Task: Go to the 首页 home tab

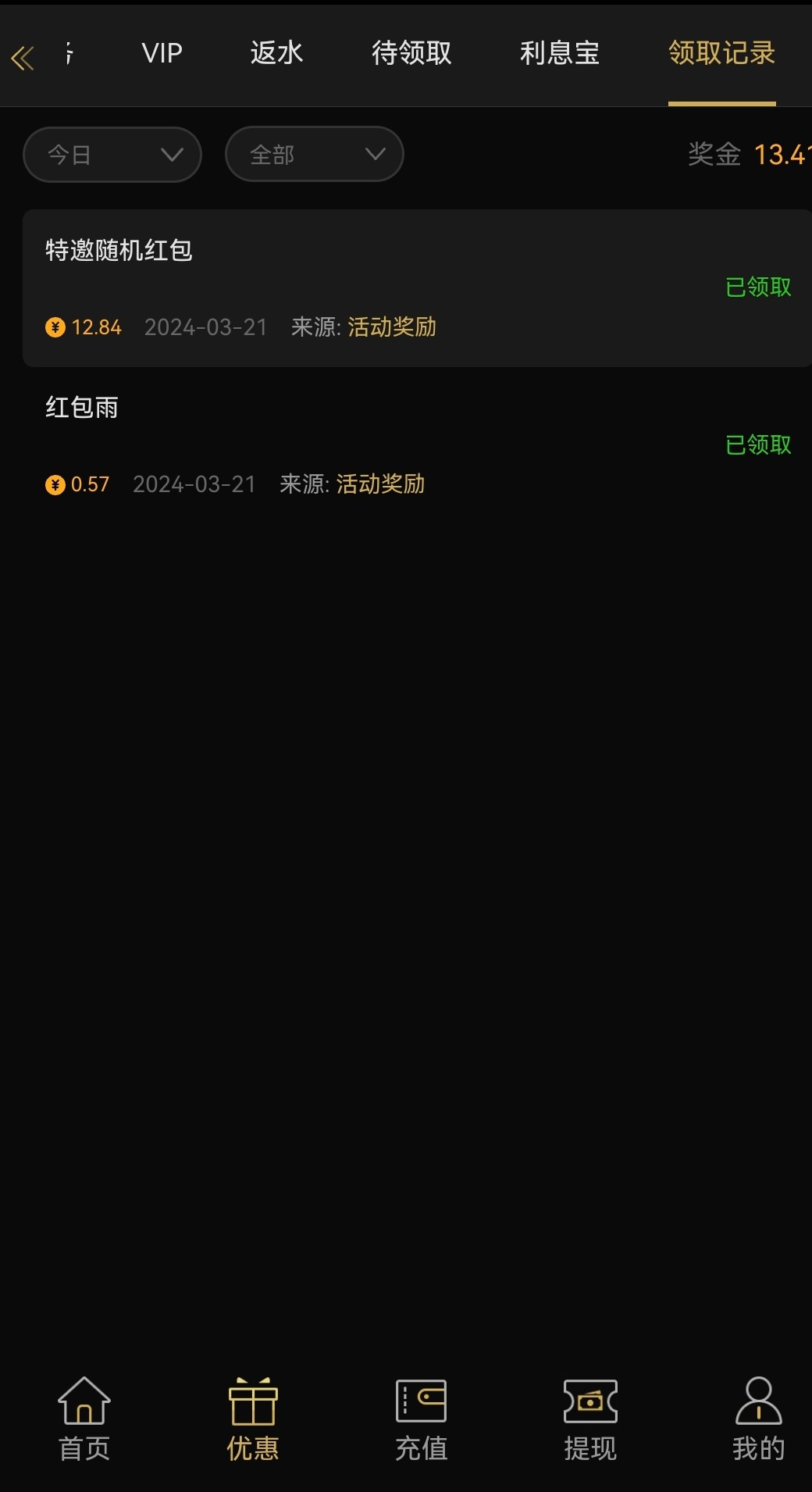Action: 84,1419
